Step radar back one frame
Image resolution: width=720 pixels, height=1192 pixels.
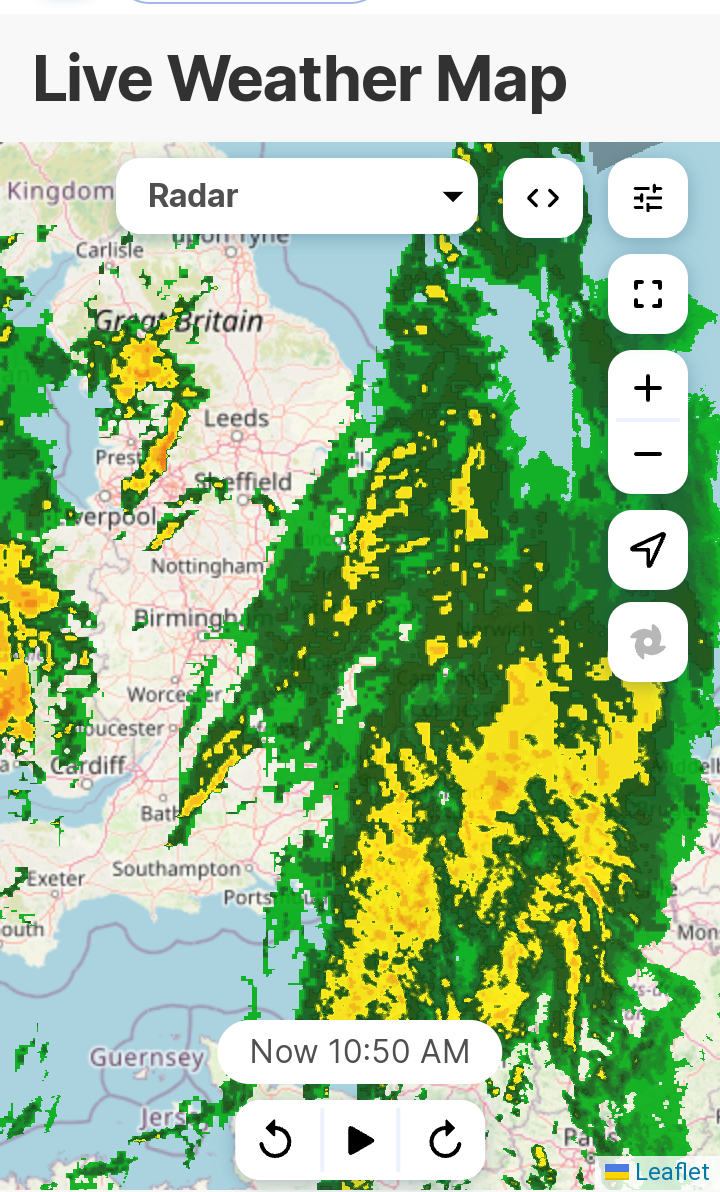[x=276, y=1140]
